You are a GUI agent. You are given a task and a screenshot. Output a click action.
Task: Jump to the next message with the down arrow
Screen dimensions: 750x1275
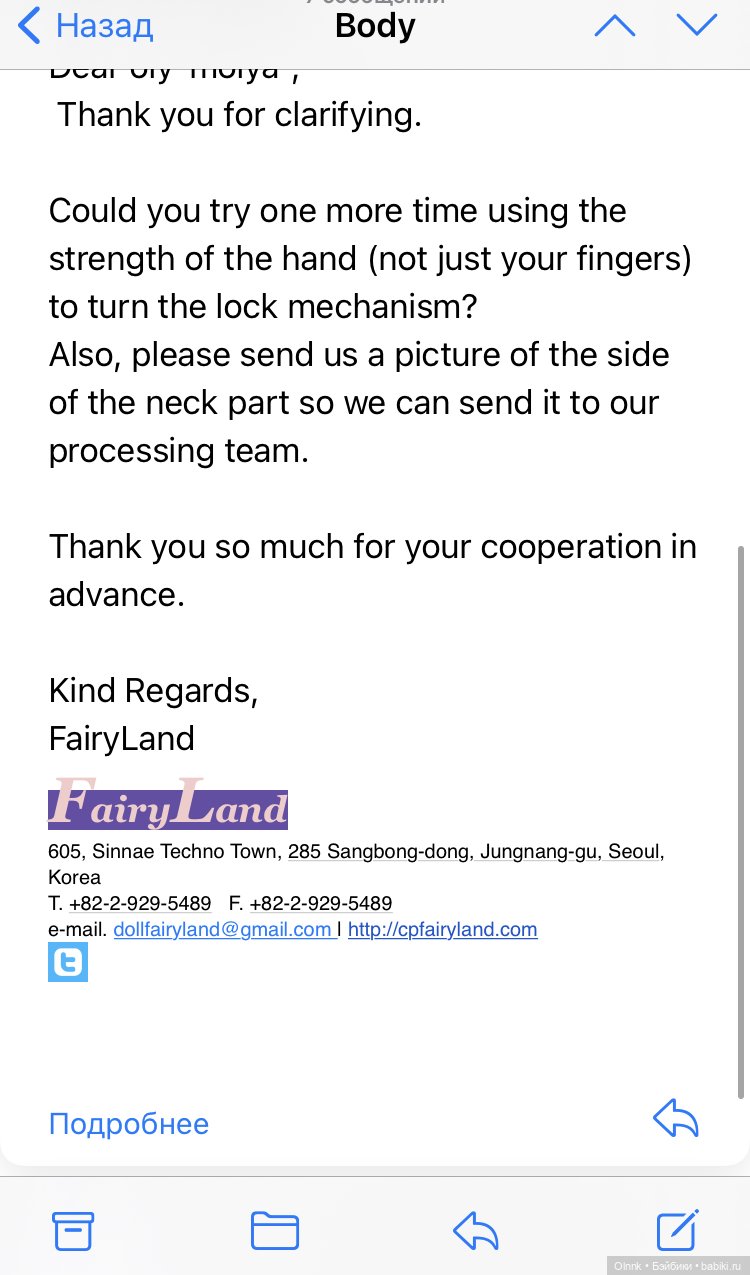pyautogui.click(x=696, y=26)
